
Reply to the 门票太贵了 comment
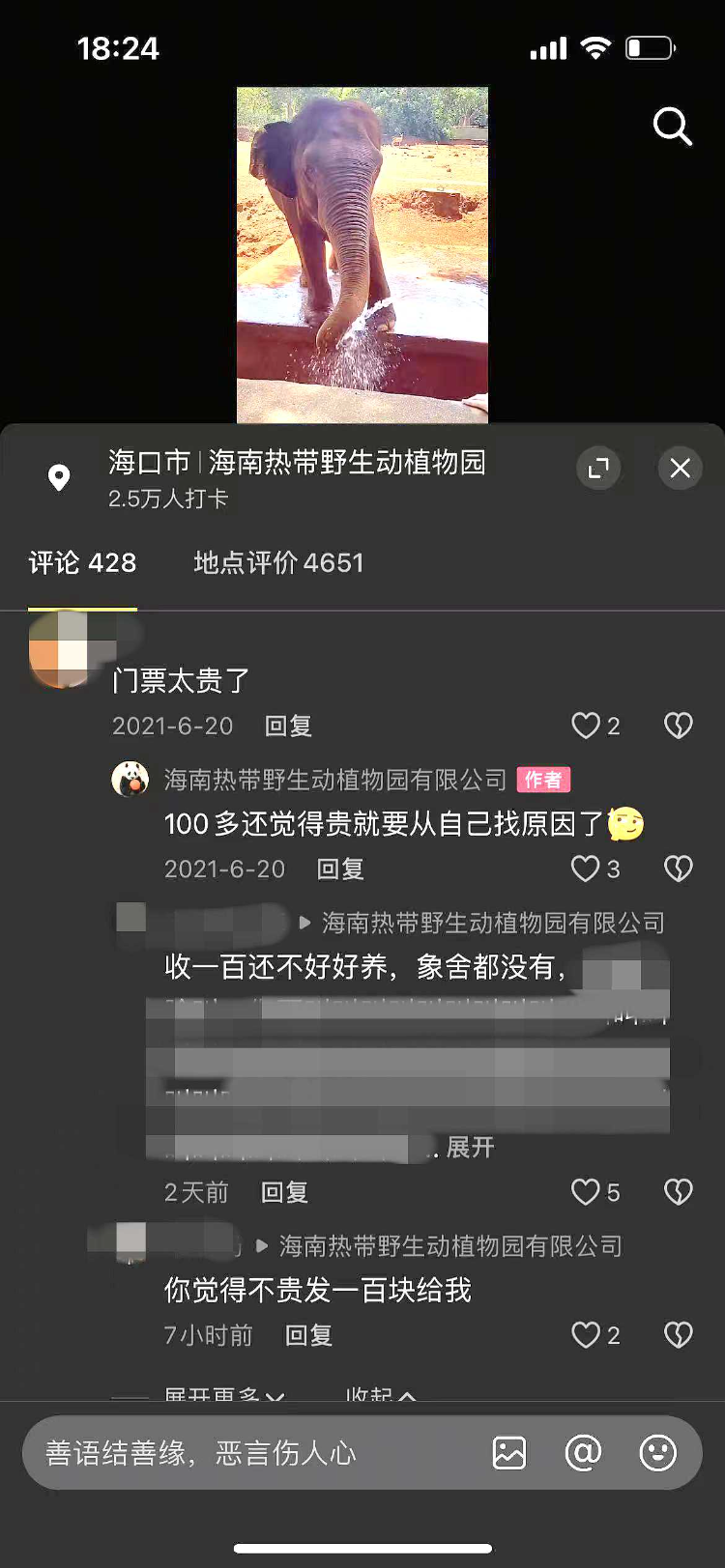point(288,727)
